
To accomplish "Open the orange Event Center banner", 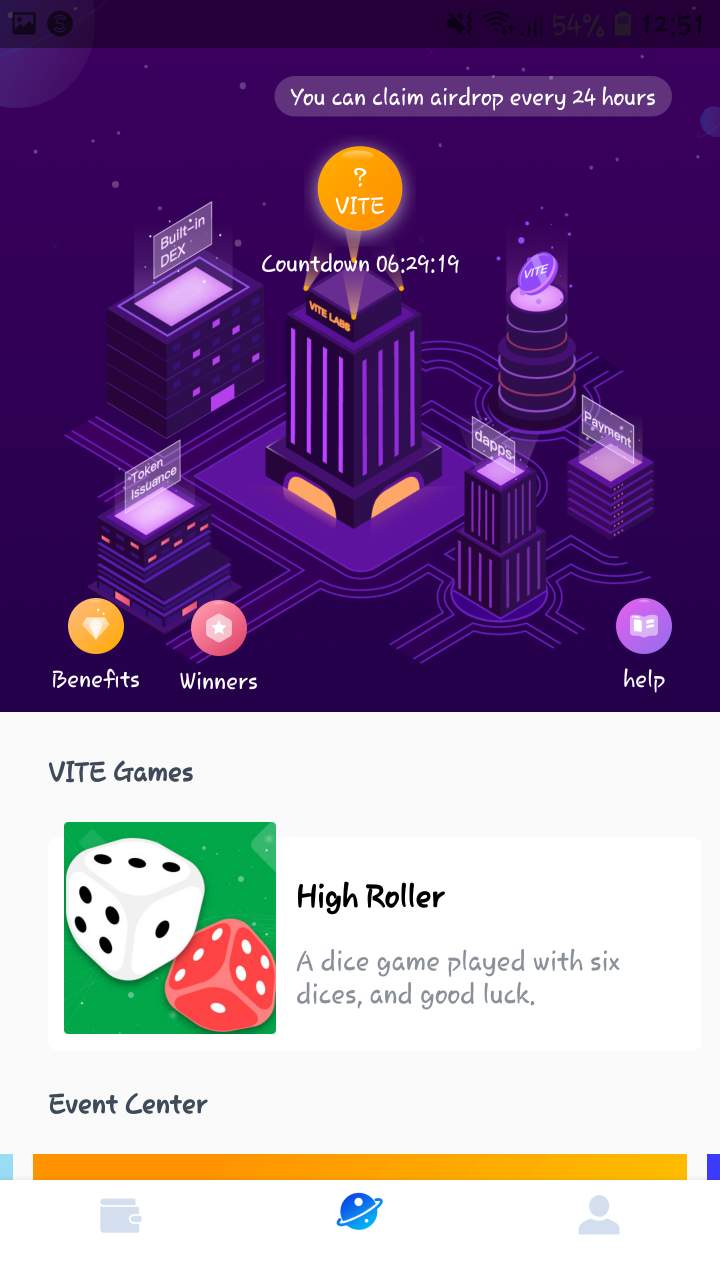I will pyautogui.click(x=360, y=1166).
